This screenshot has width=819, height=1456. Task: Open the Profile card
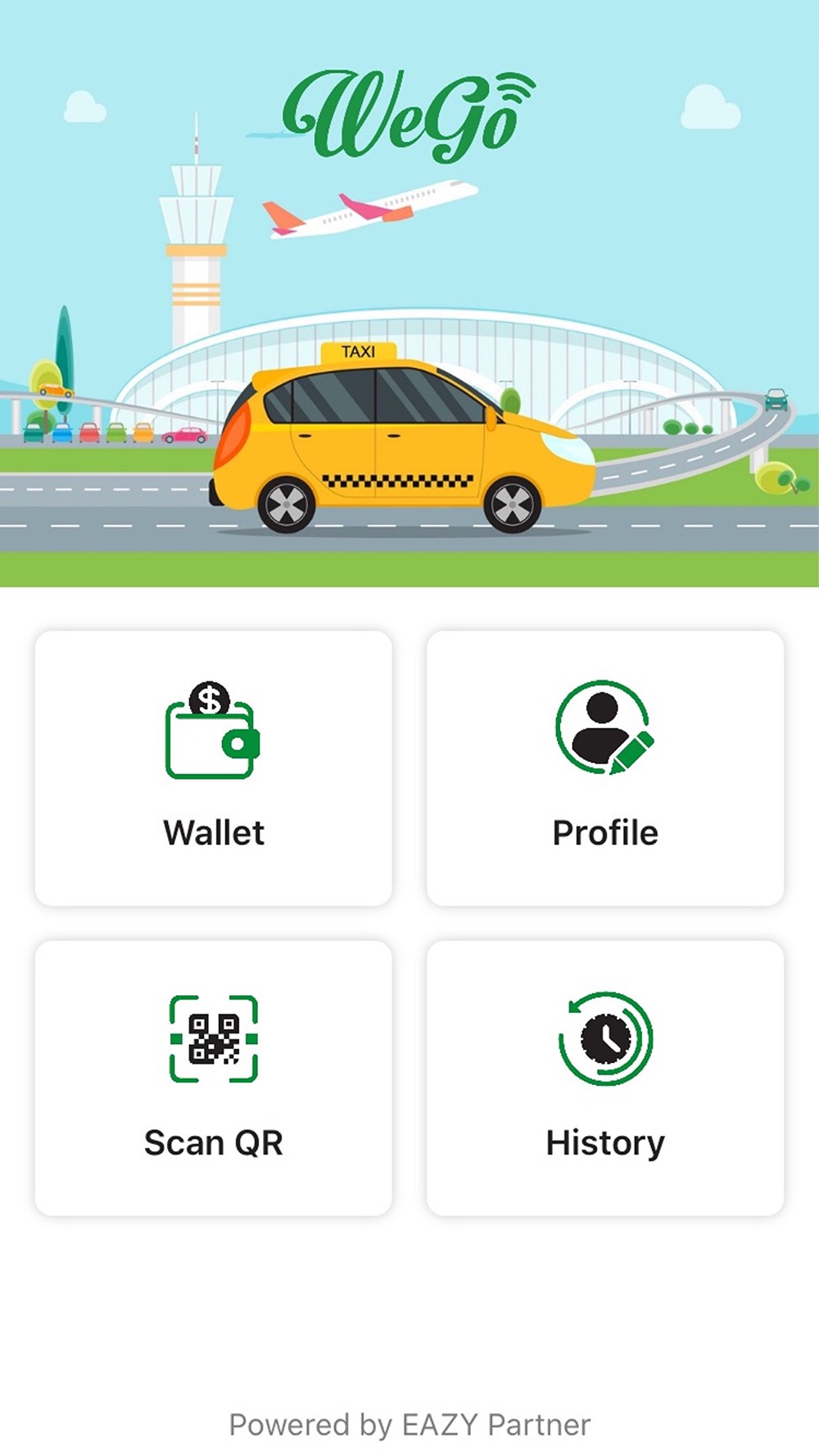tap(605, 768)
